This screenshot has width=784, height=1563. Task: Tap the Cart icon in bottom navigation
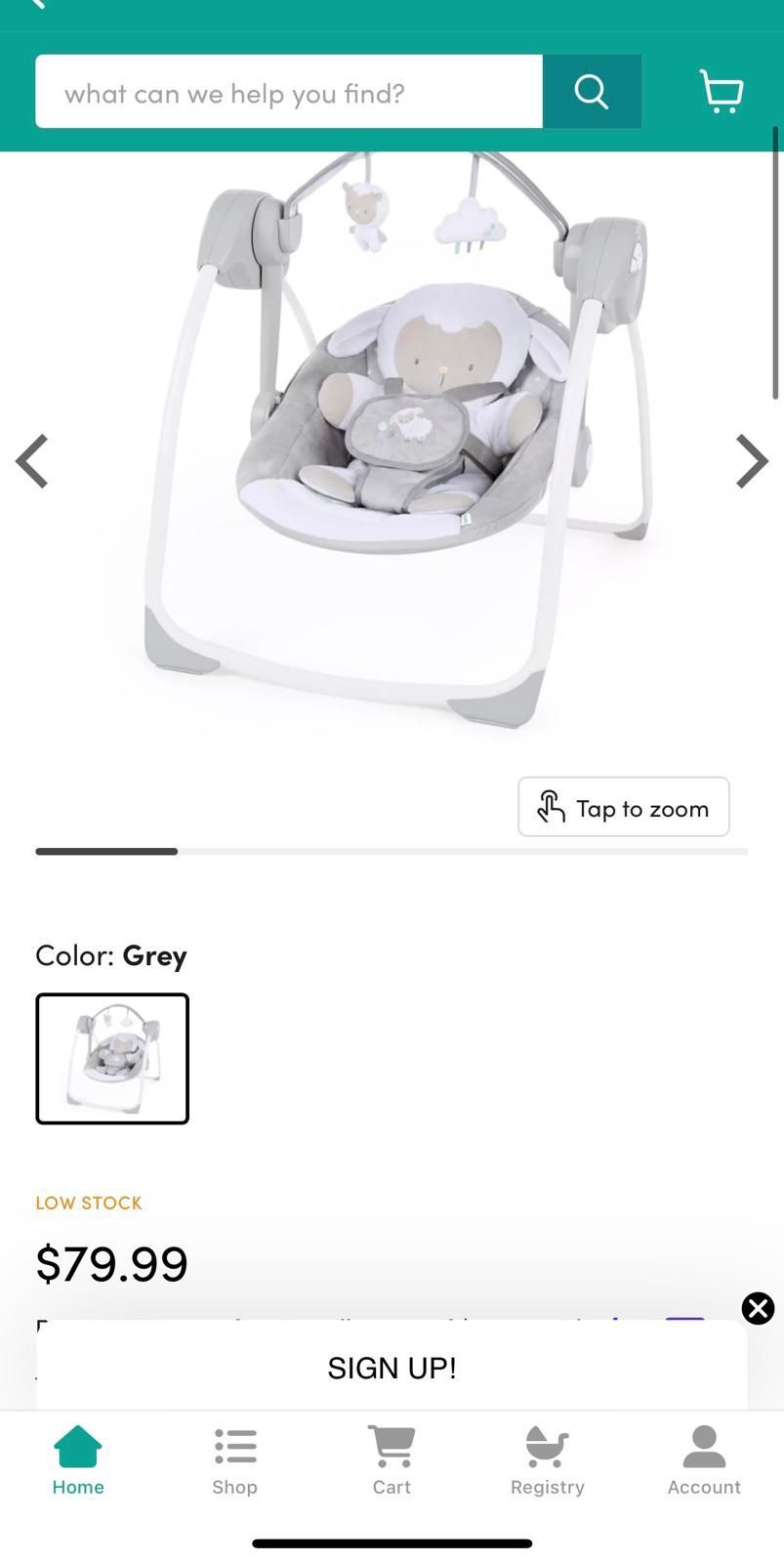pyautogui.click(x=391, y=1456)
